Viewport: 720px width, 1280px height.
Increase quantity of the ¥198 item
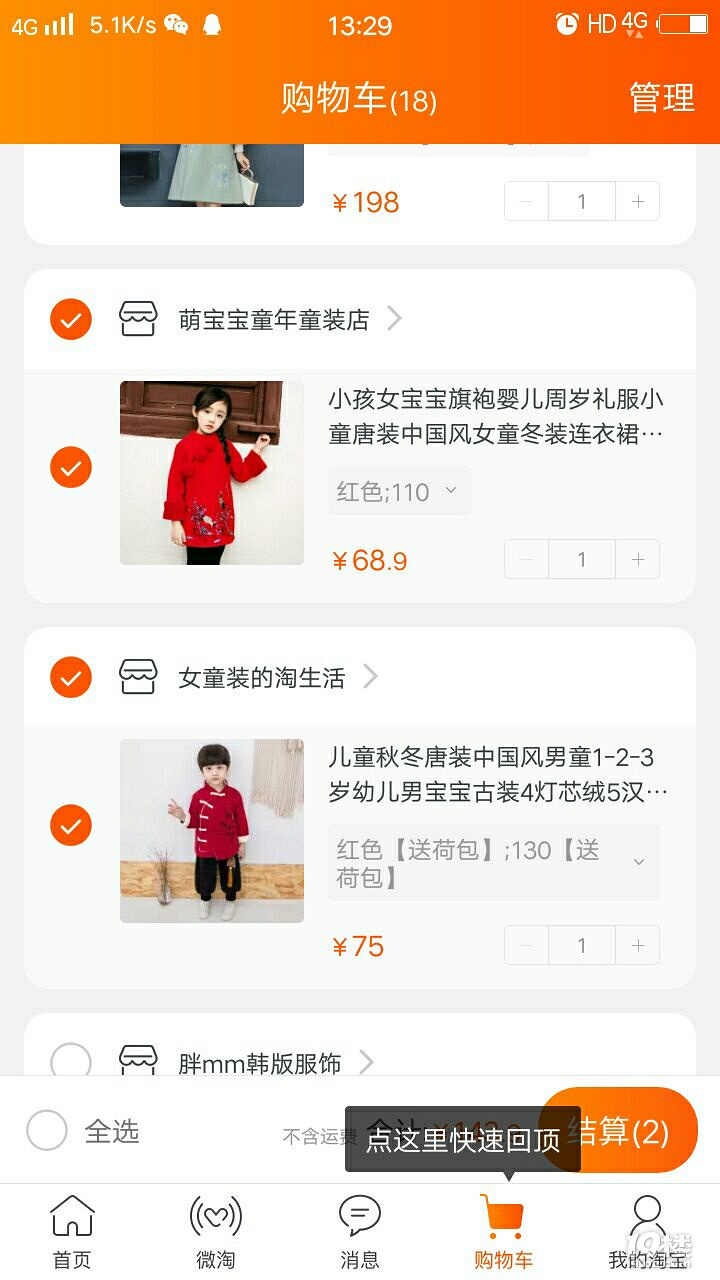pos(638,202)
